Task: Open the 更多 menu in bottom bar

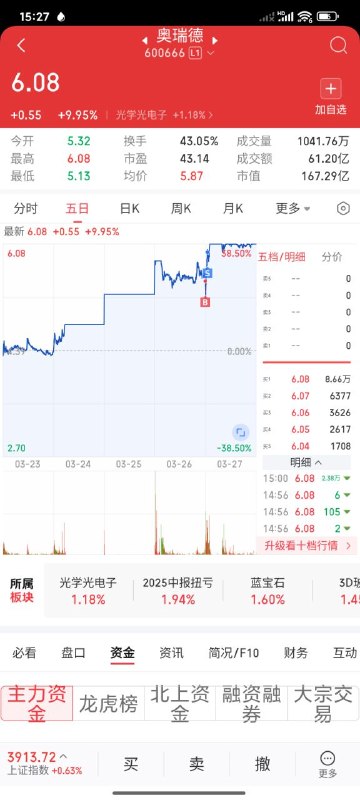Action: [327, 764]
